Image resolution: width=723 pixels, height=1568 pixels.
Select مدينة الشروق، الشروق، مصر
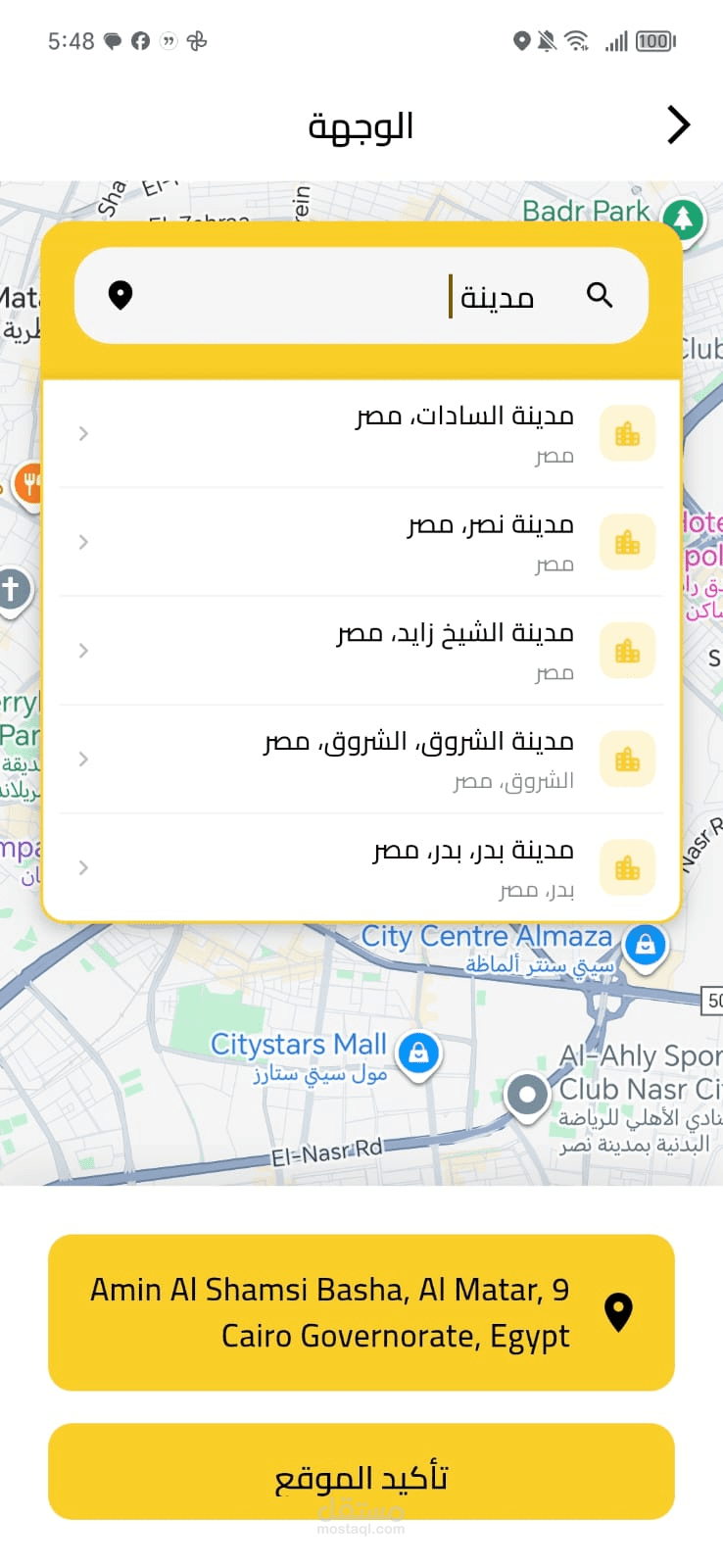pyautogui.click(x=361, y=759)
